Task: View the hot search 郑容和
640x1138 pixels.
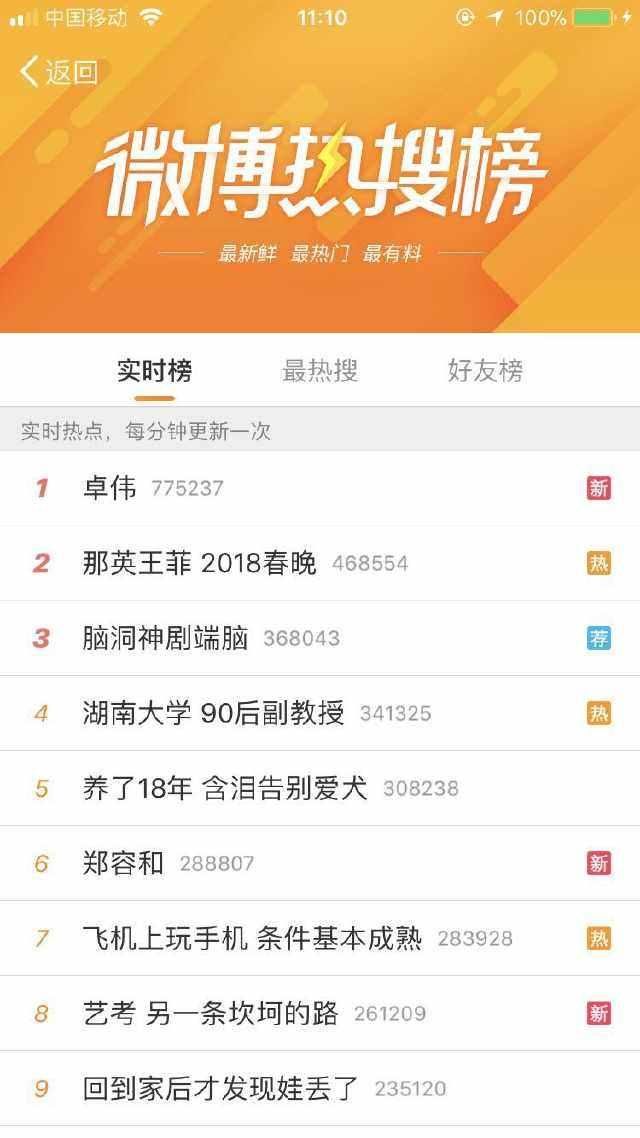Action: point(124,863)
